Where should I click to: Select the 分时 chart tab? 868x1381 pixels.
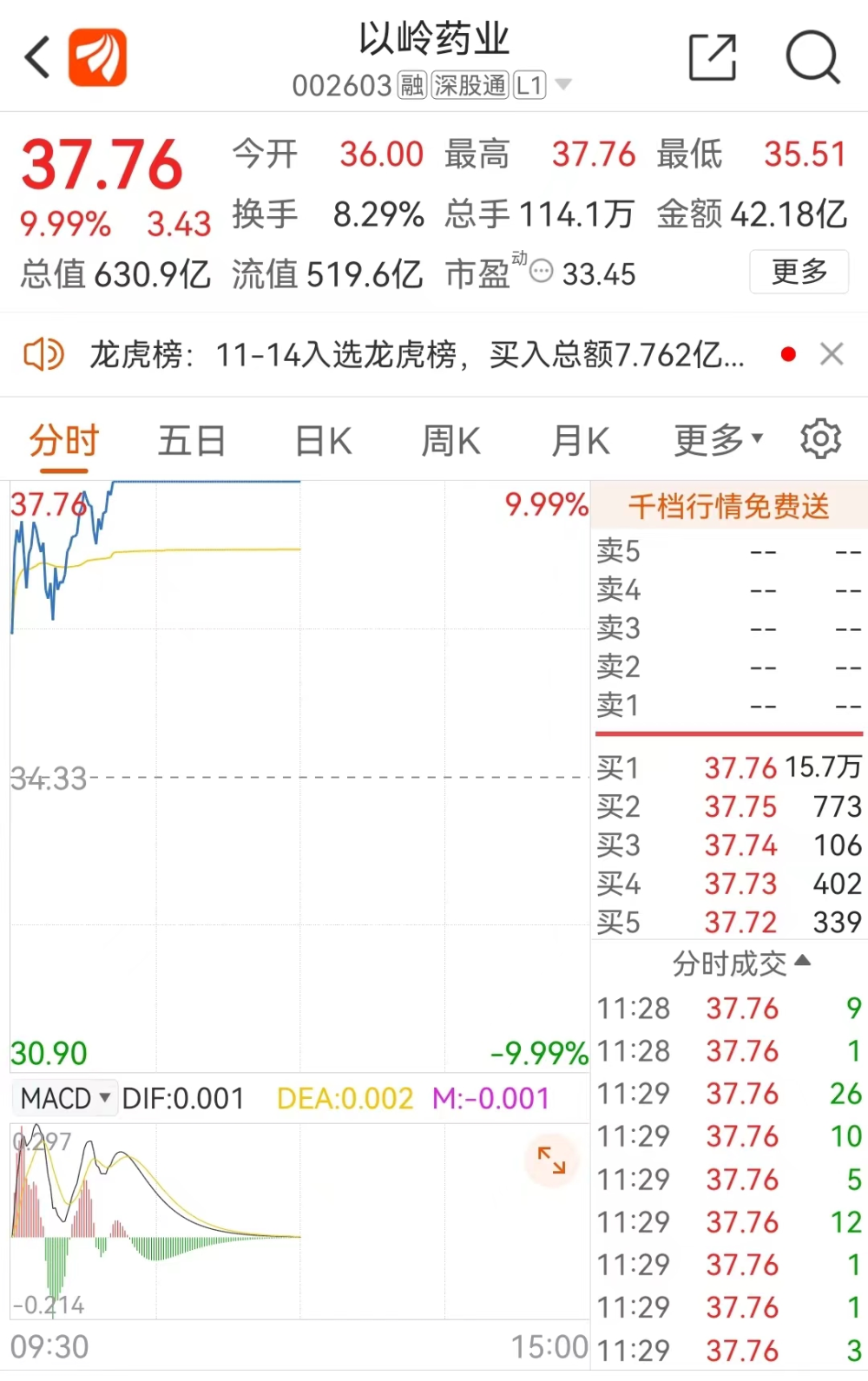point(64,441)
